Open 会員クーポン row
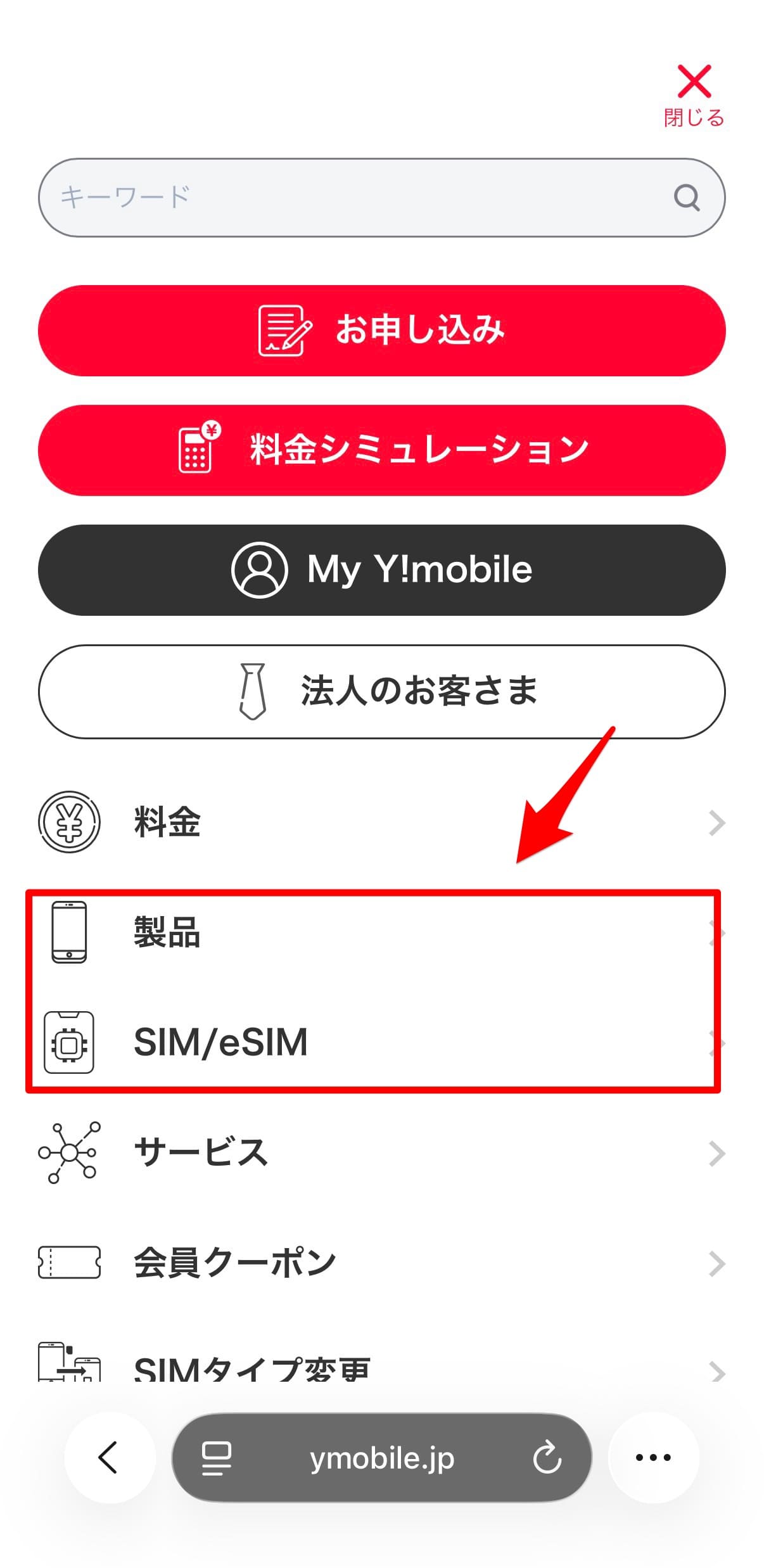The height and width of the screenshot is (1568, 764). coord(381,1263)
